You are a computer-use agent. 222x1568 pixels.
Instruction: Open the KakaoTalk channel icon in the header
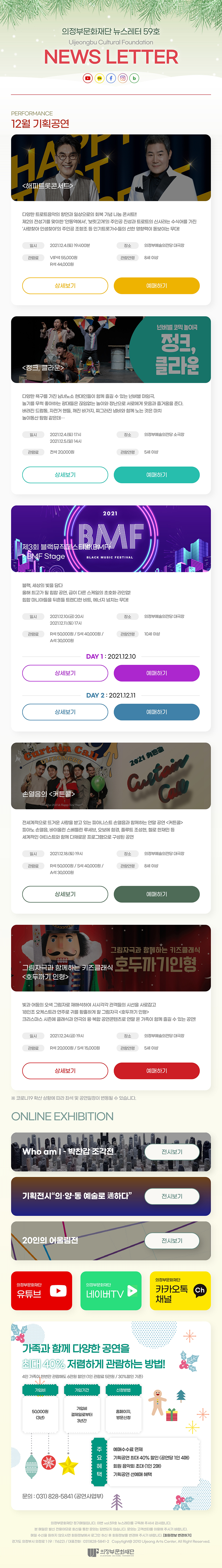tap(99, 78)
